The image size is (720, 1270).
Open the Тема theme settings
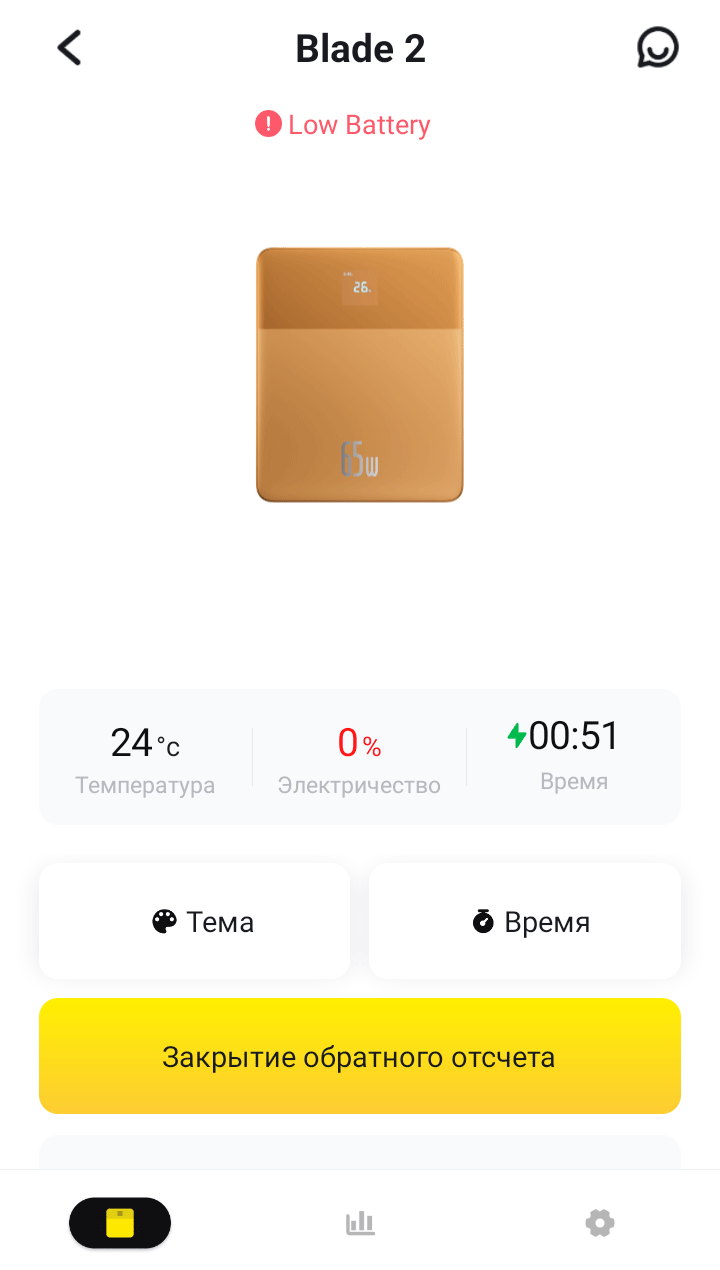coord(195,921)
